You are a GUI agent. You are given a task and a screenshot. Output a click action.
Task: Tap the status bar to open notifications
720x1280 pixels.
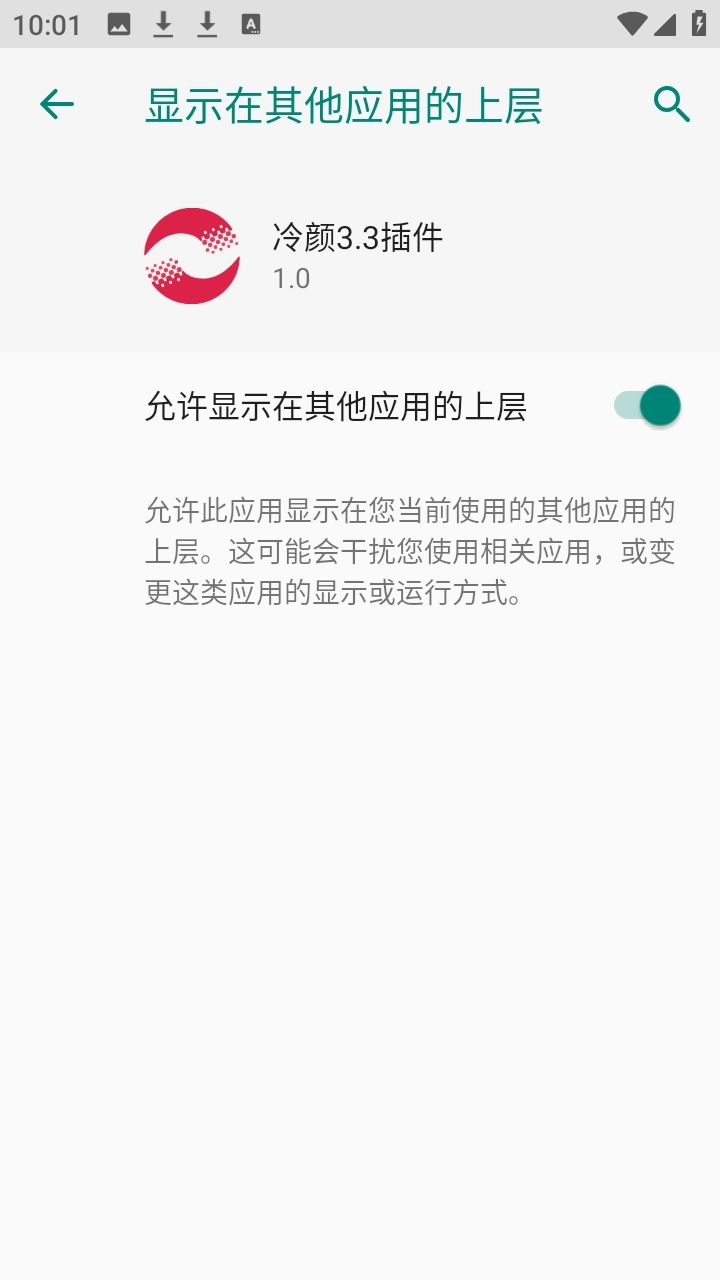[400, 23]
